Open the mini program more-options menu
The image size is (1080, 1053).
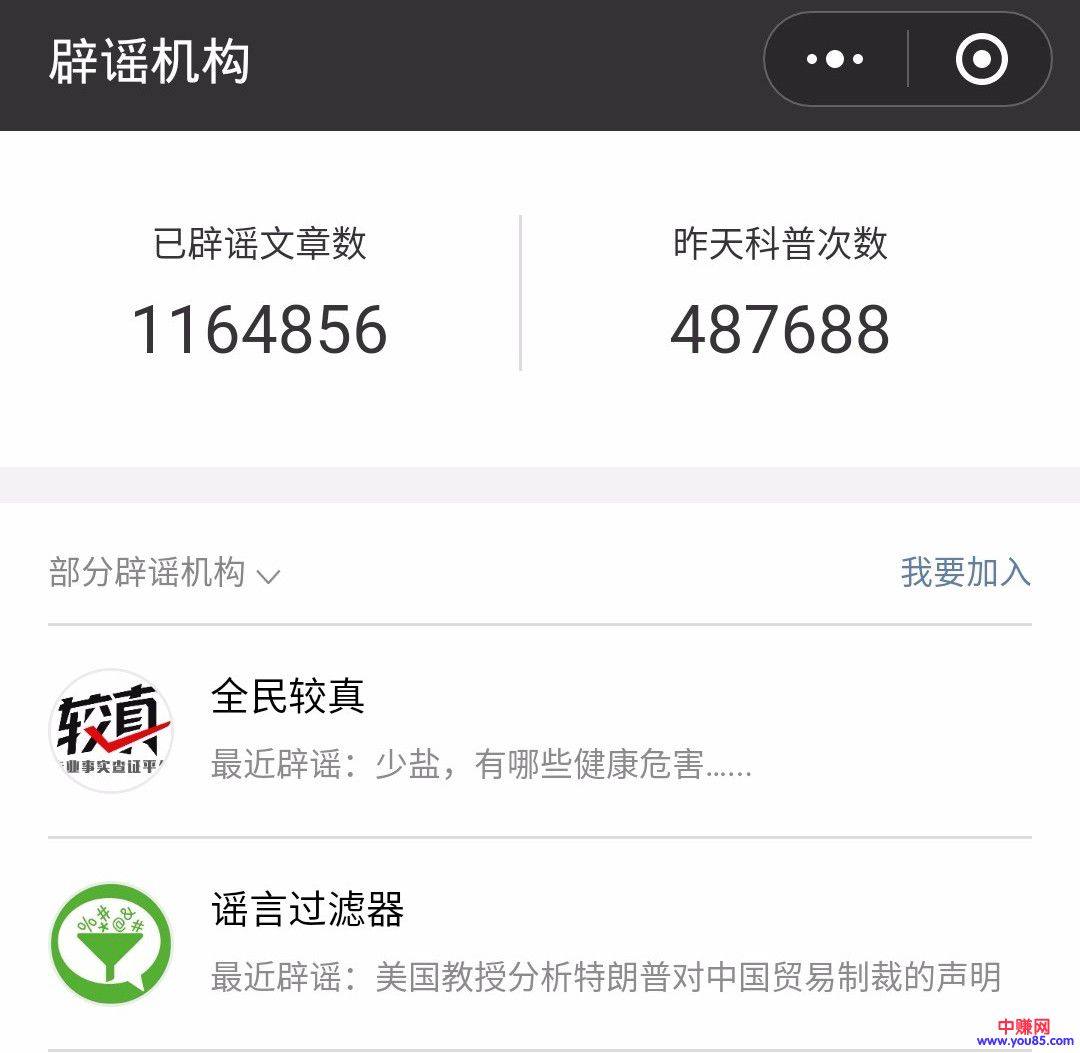(x=835, y=60)
